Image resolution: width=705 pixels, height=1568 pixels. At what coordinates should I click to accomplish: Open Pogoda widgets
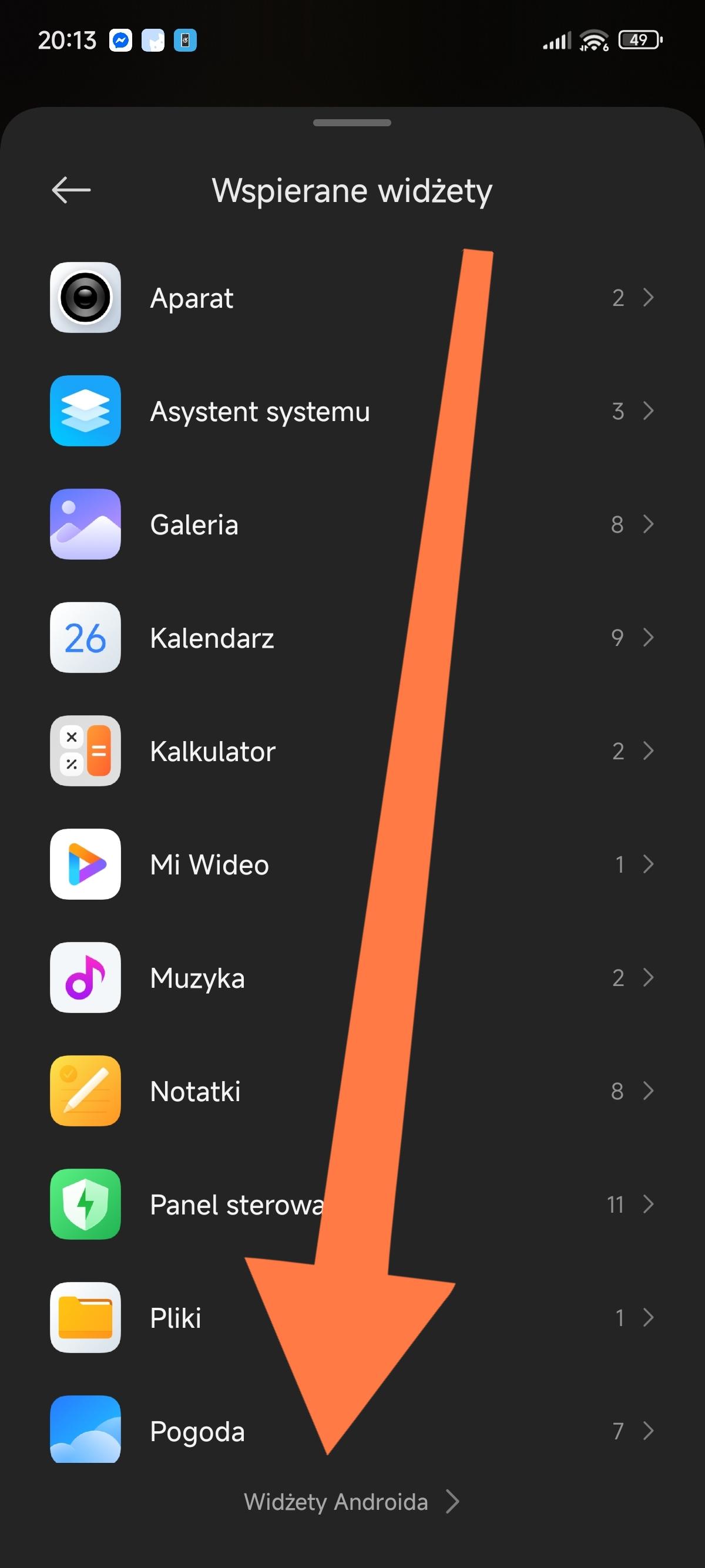[x=197, y=1431]
